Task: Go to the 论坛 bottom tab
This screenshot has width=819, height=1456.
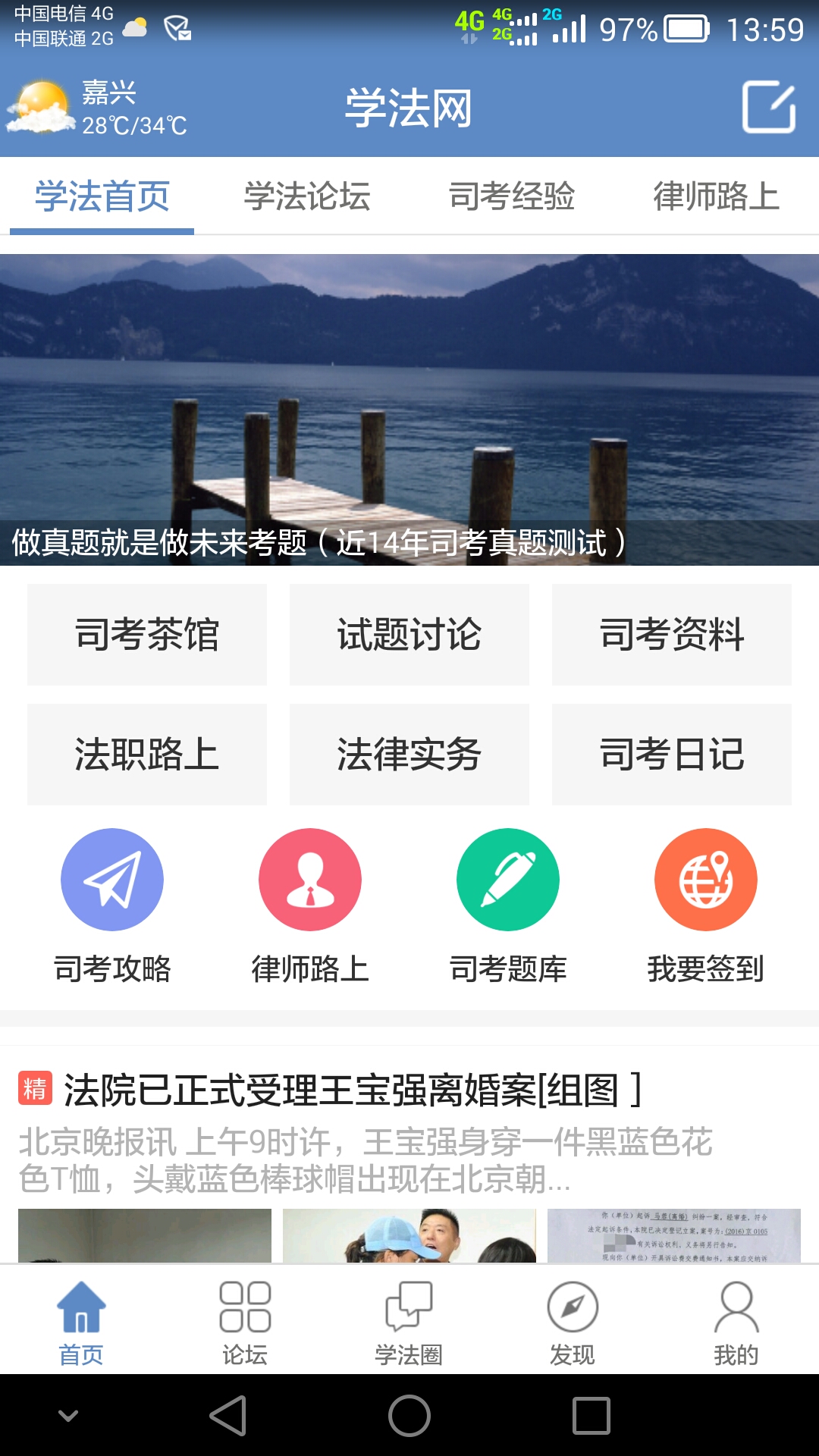Action: (x=245, y=1322)
